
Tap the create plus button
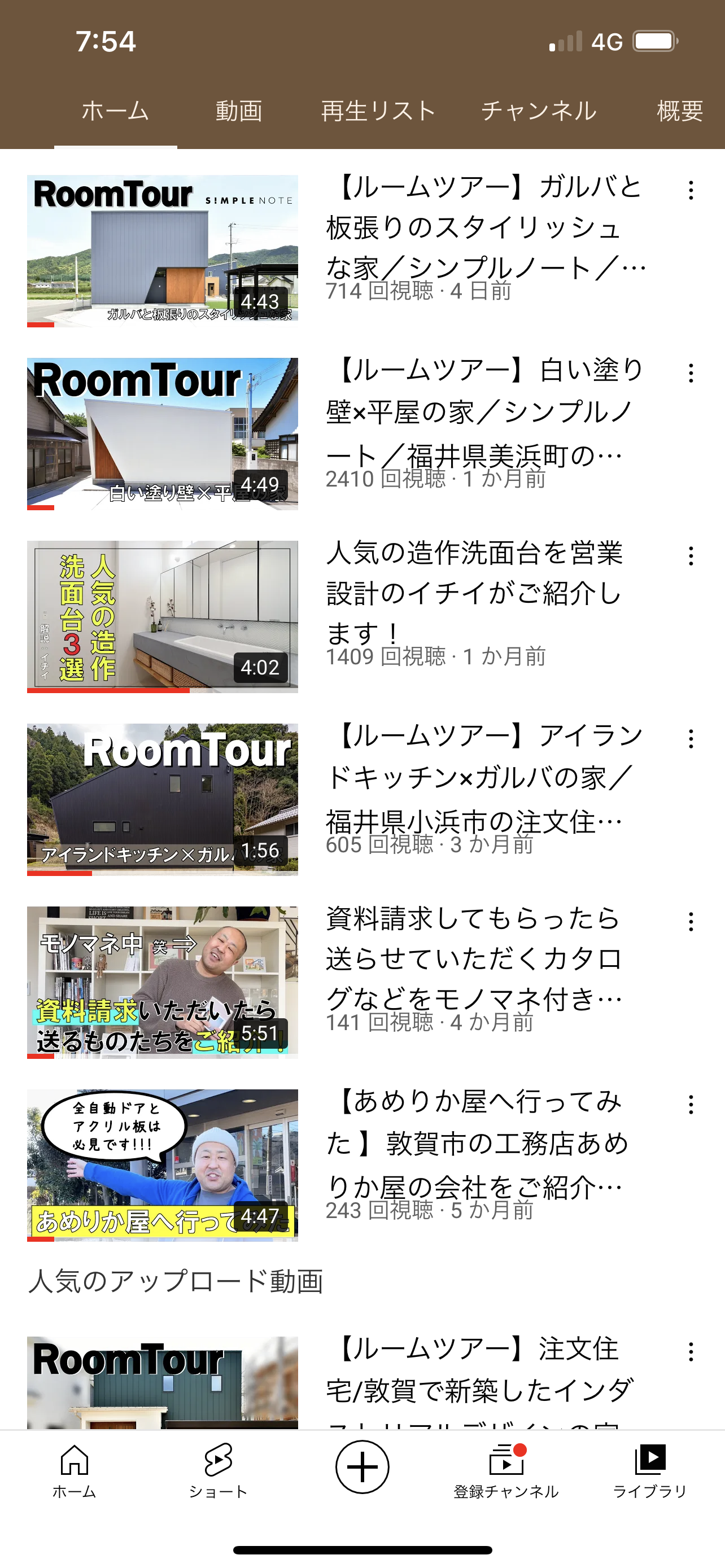(362, 1467)
